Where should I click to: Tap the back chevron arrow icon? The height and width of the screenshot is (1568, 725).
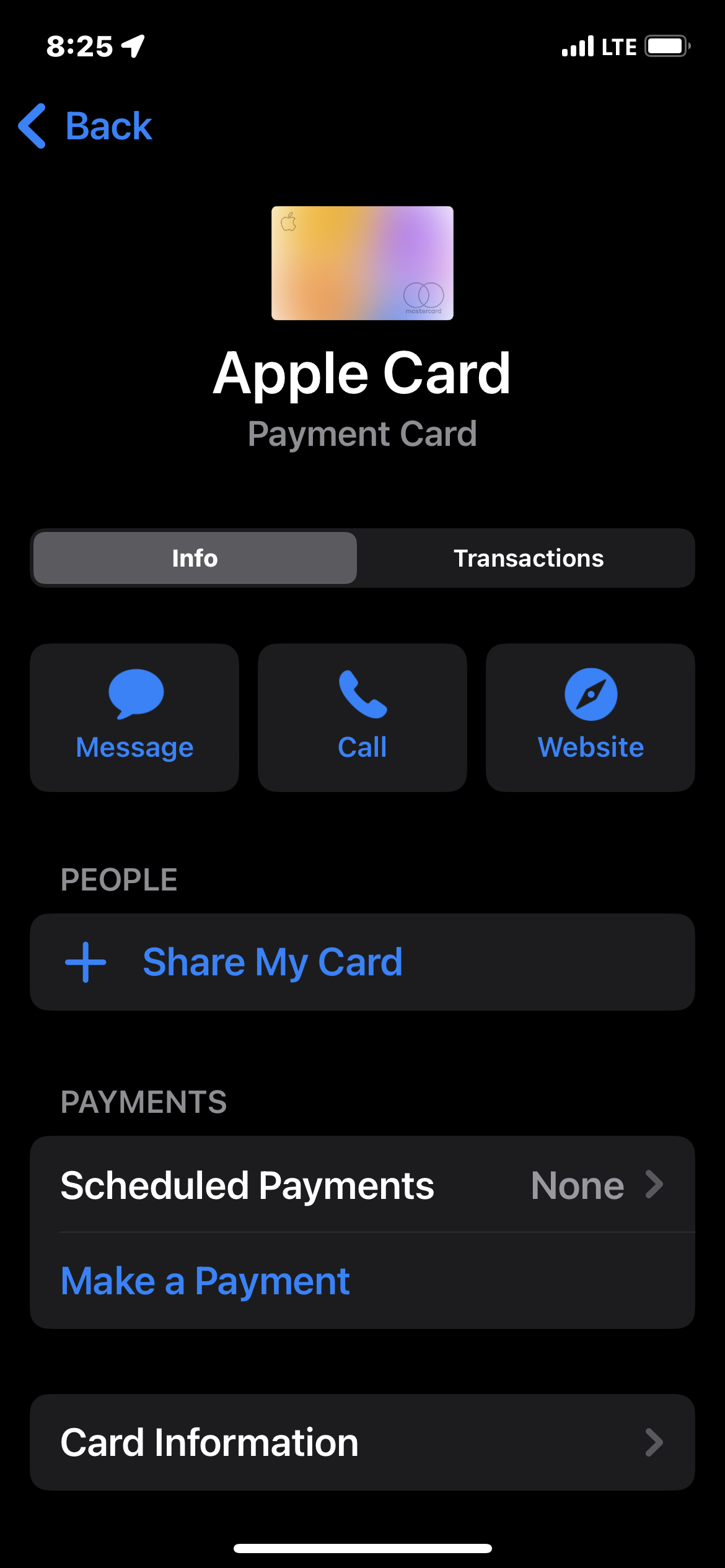tap(33, 127)
